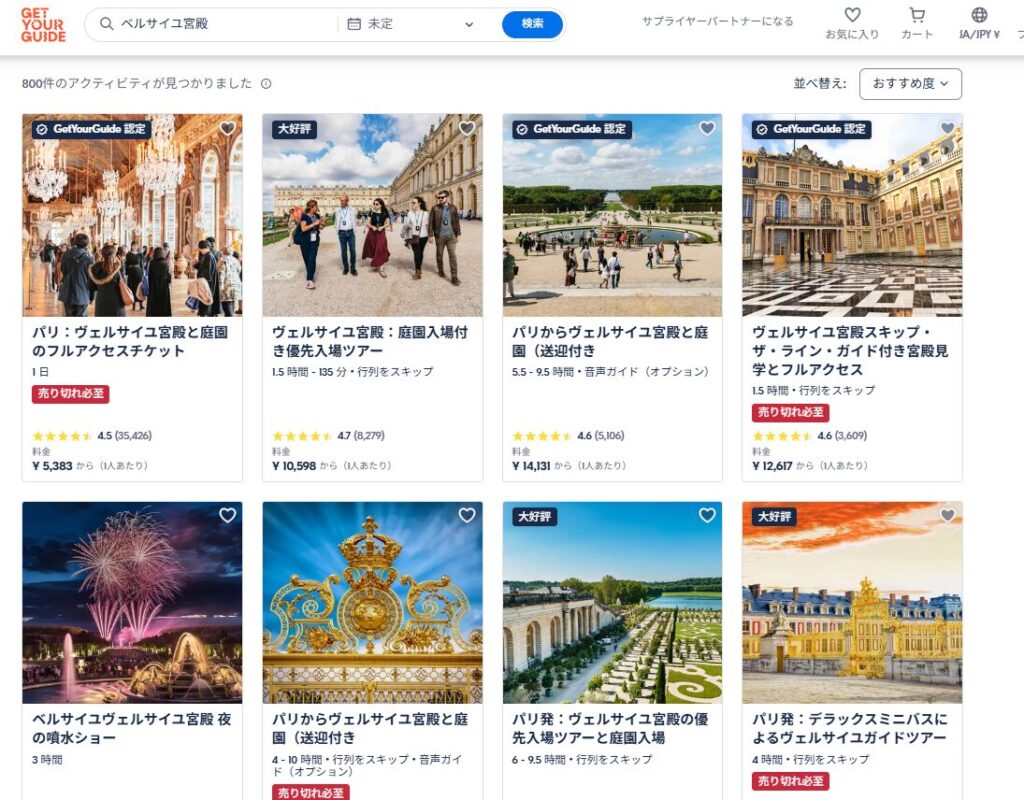The height and width of the screenshot is (800, 1024).
Task: Tap the blue 検索 button
Action: coord(532,24)
